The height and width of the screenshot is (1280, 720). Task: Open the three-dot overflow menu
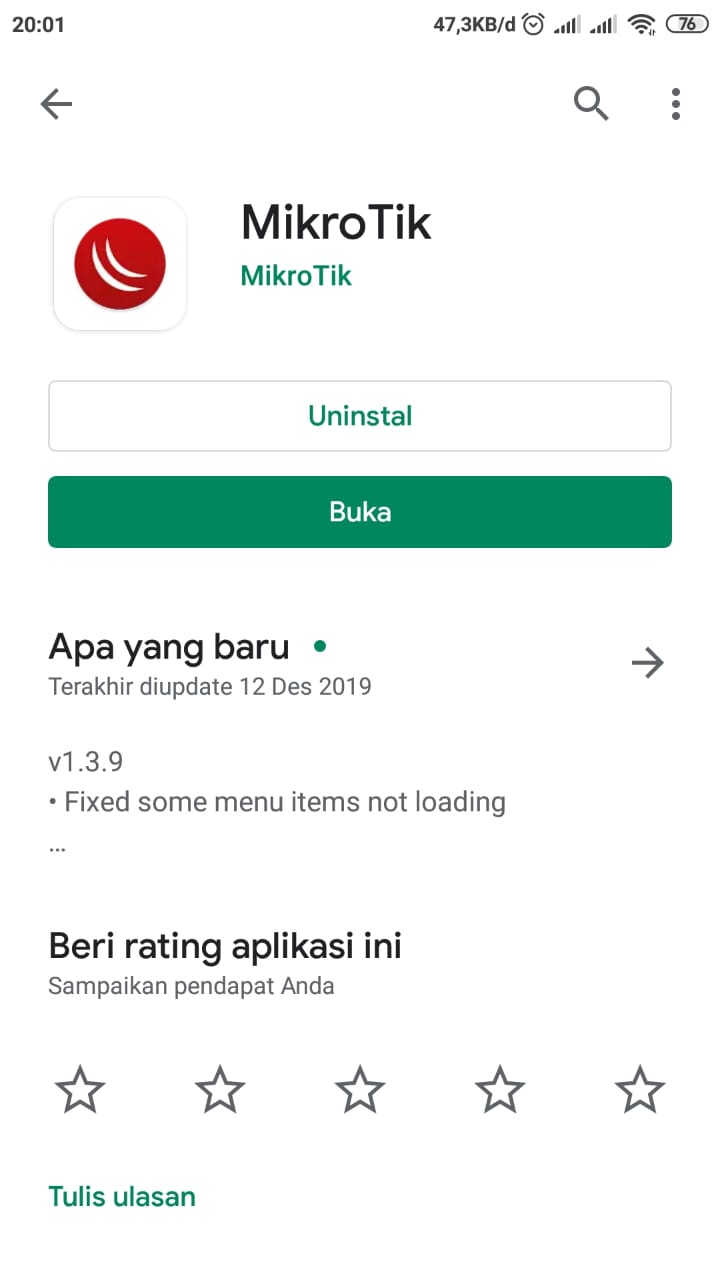(x=676, y=103)
